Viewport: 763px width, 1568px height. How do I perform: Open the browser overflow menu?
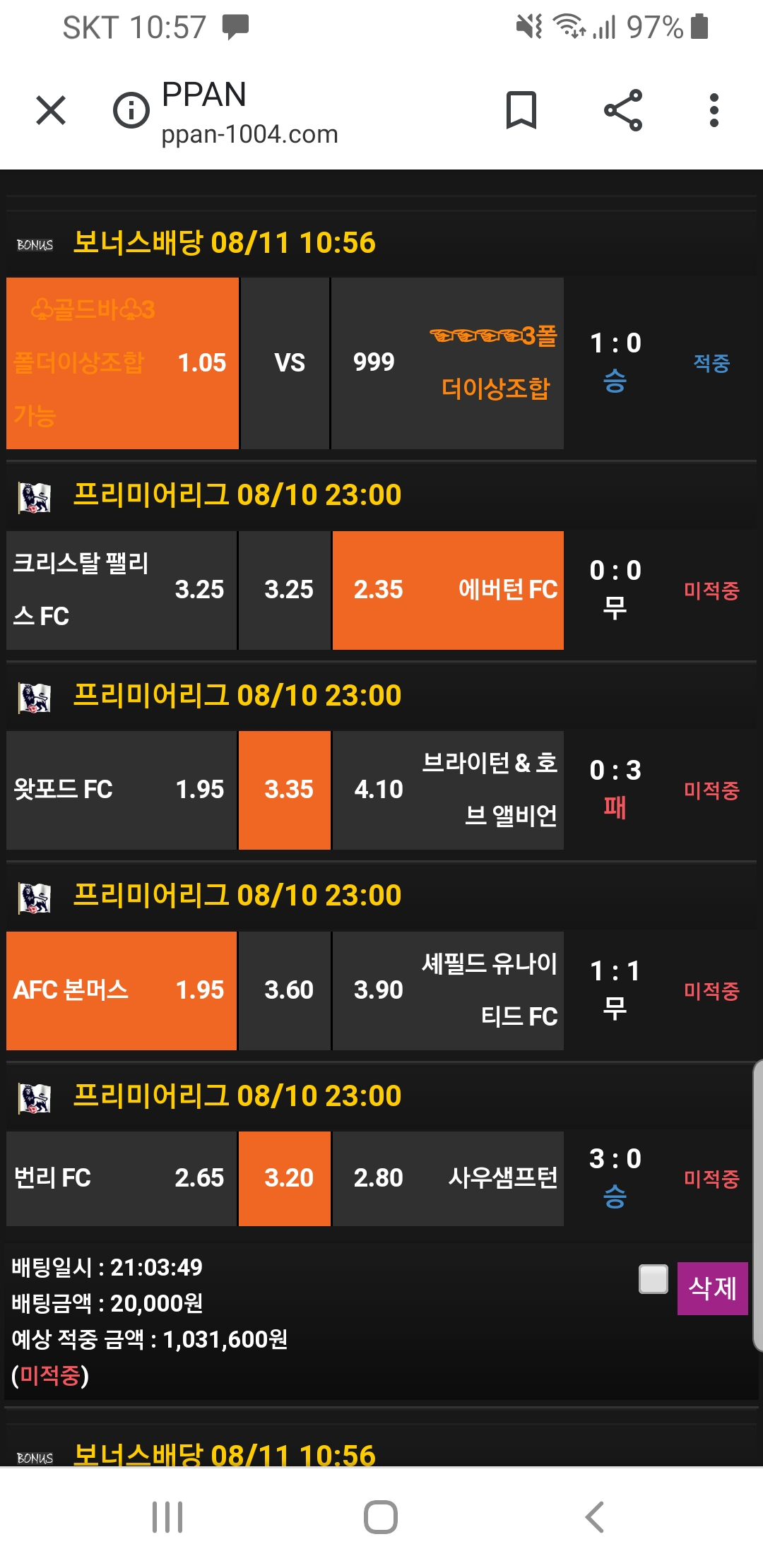(x=714, y=110)
